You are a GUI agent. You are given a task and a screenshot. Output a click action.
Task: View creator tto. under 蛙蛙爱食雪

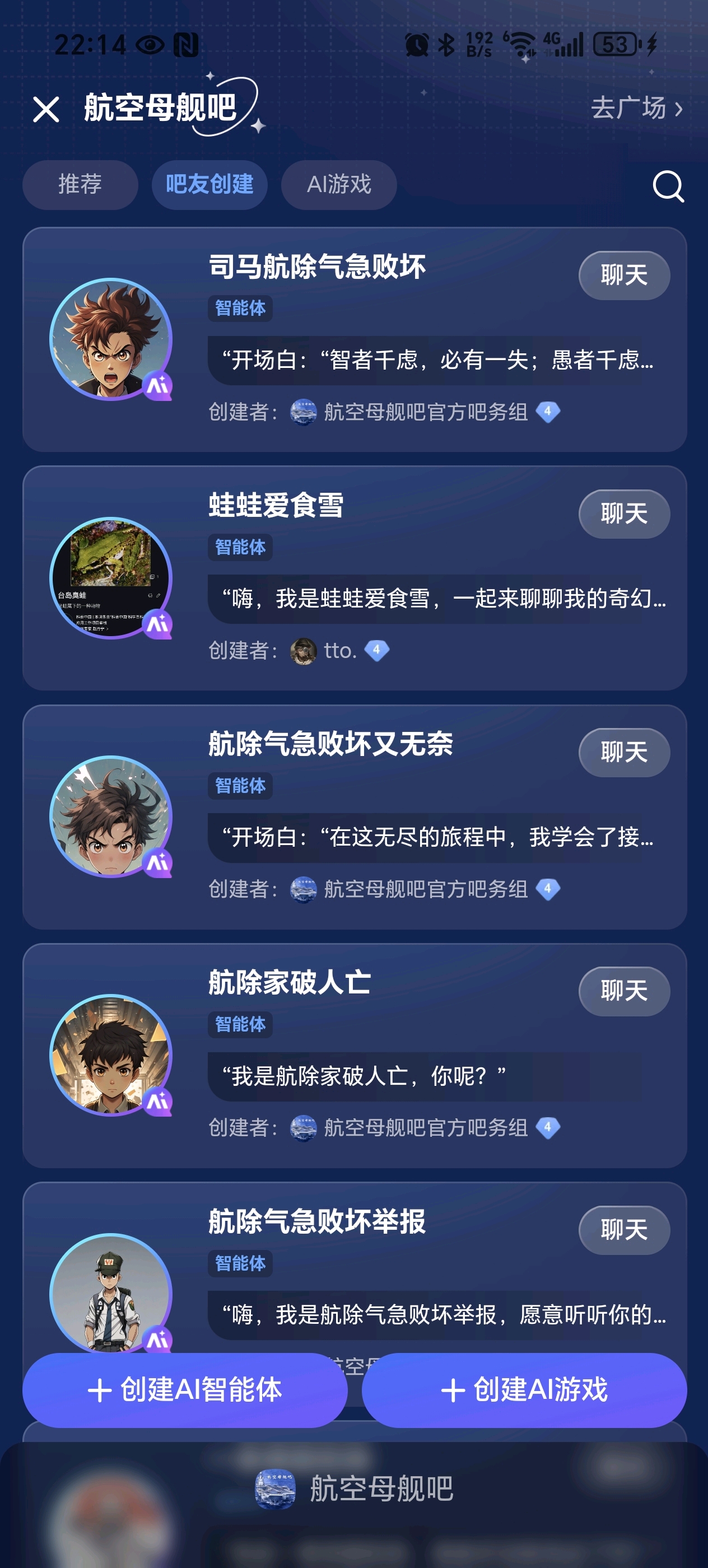click(x=339, y=651)
